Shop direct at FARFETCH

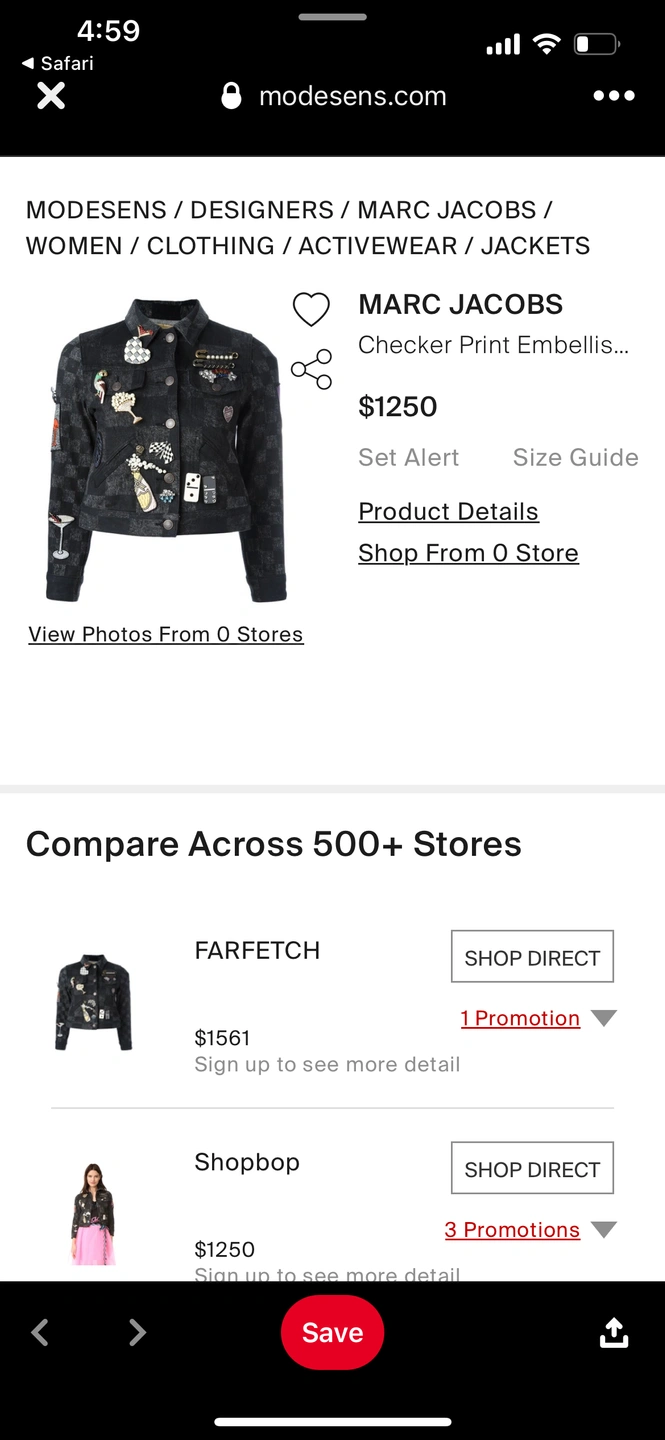[532, 957]
